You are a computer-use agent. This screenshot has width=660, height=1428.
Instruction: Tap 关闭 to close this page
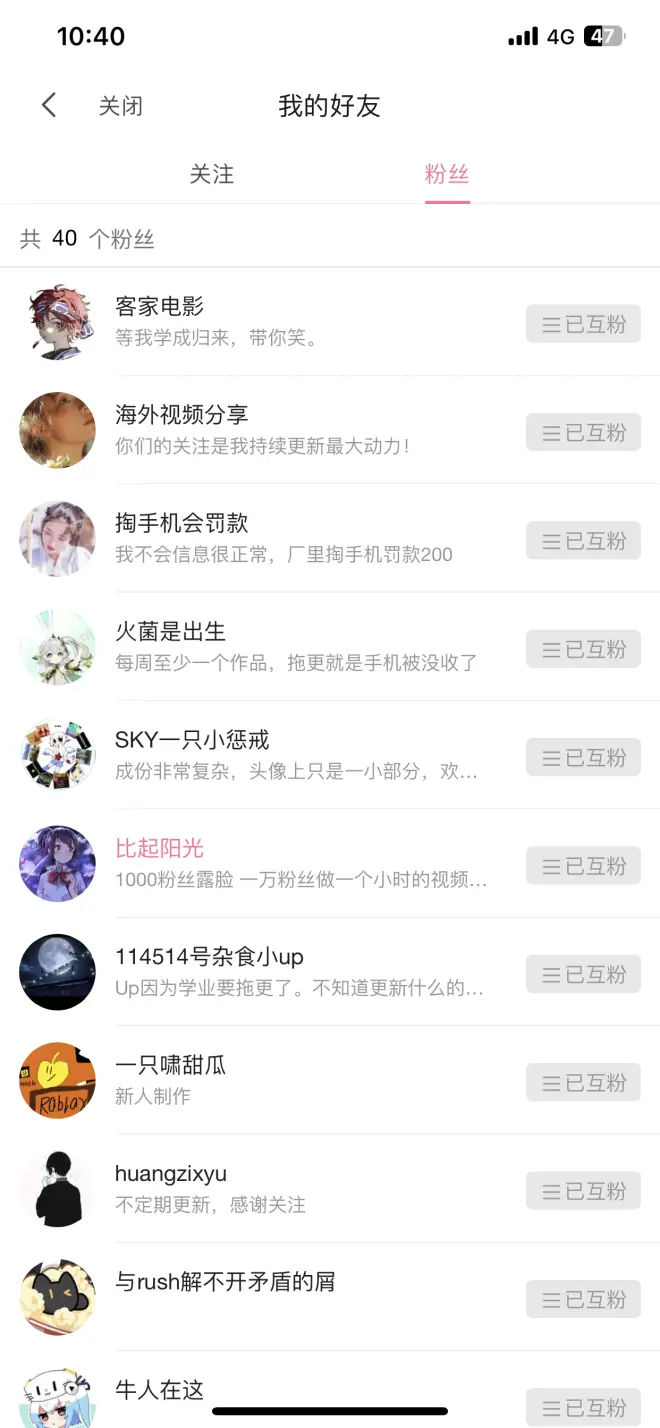point(120,106)
